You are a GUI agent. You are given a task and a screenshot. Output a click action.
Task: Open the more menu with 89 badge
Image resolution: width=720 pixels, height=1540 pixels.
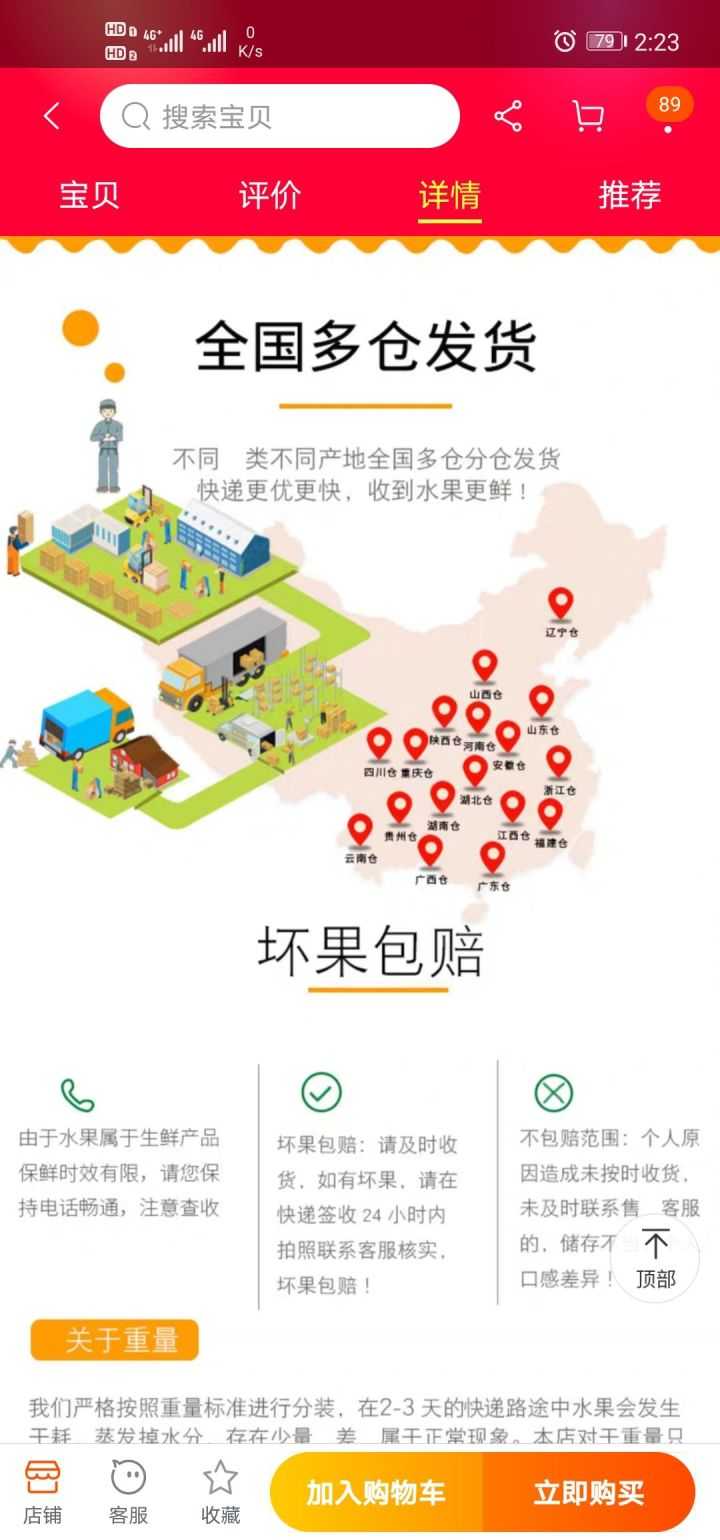click(x=668, y=115)
